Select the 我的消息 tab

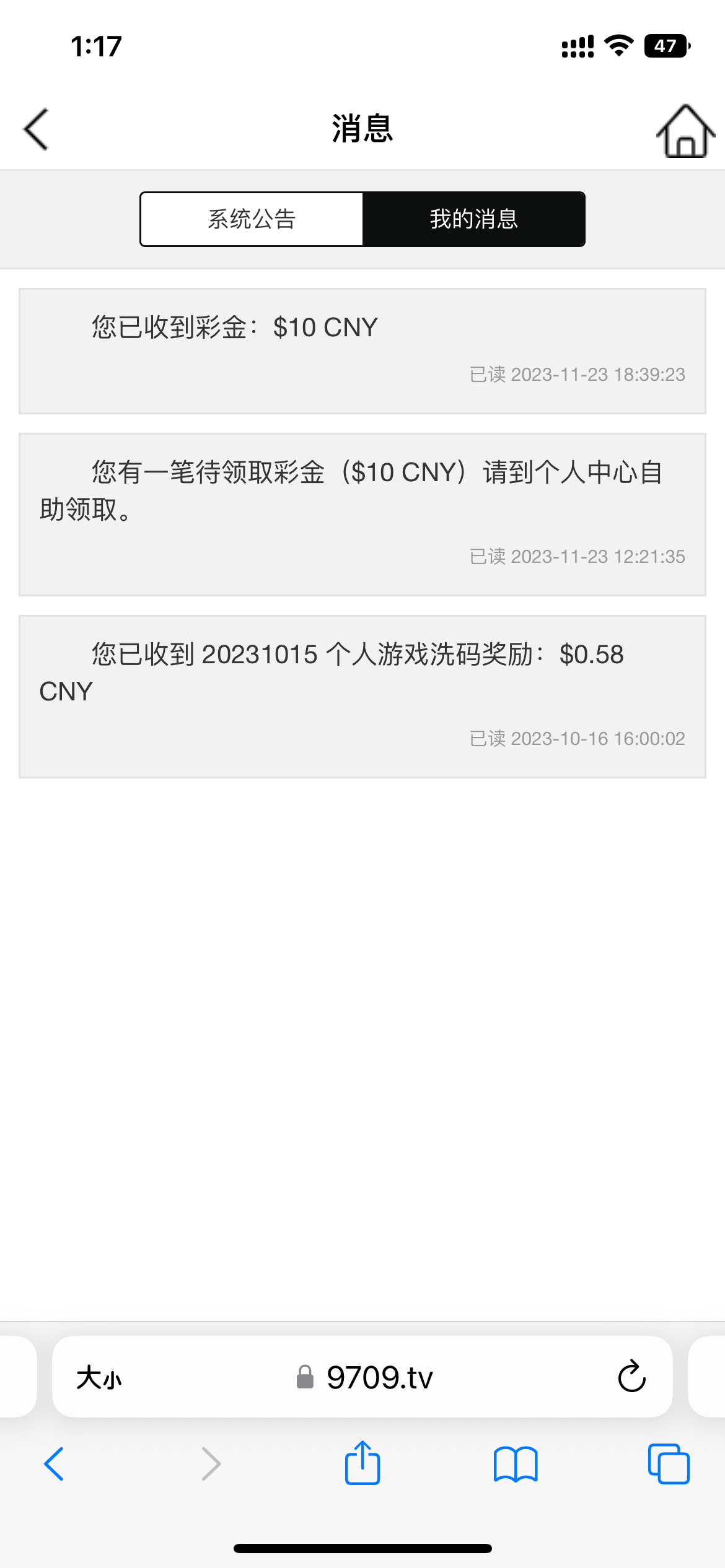(473, 219)
